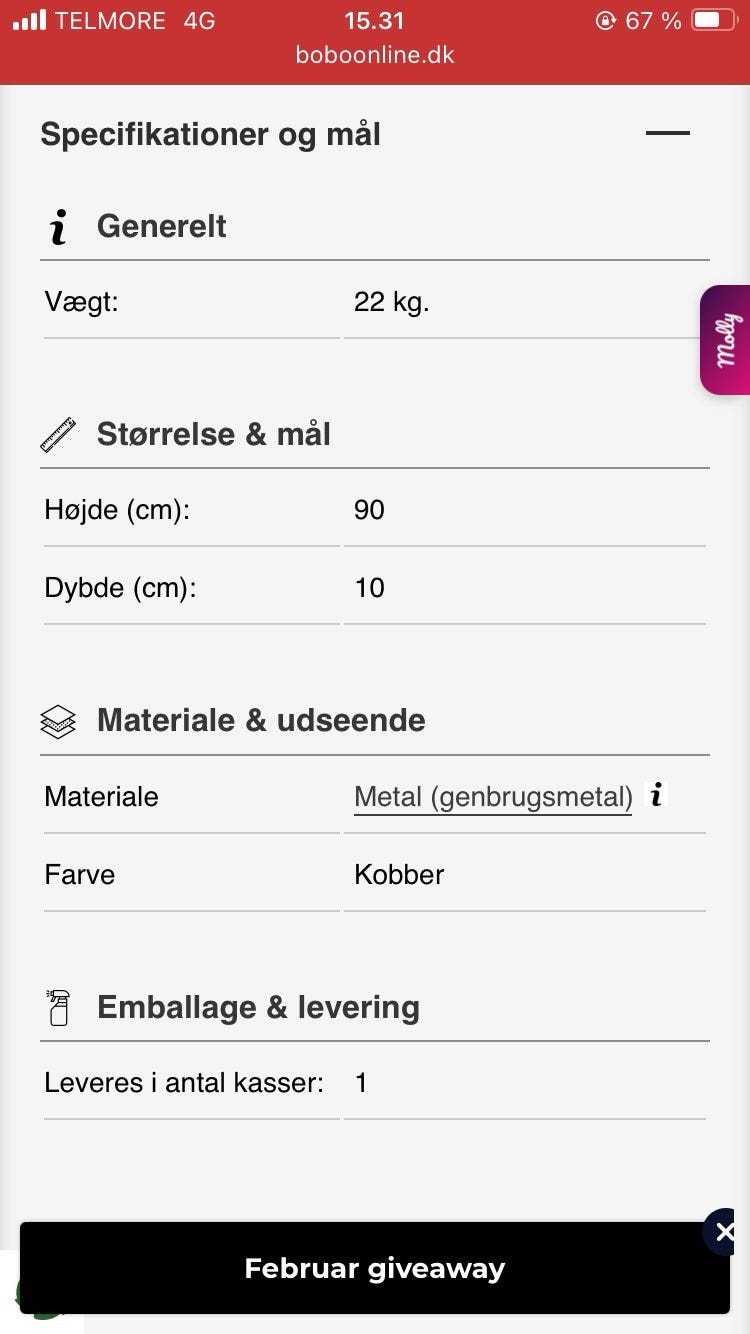This screenshot has width=750, height=1334.
Task: Tap the boboonline.dk address field
Action: 374,55
